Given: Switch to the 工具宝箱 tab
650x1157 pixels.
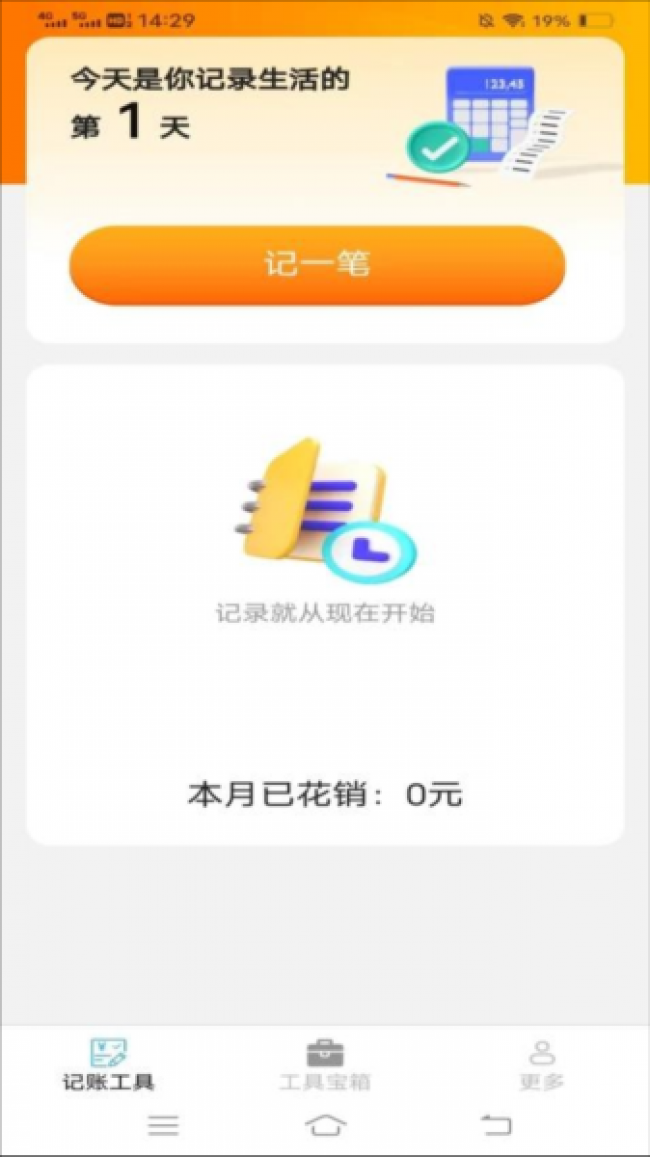Looking at the screenshot, I should (325, 1065).
